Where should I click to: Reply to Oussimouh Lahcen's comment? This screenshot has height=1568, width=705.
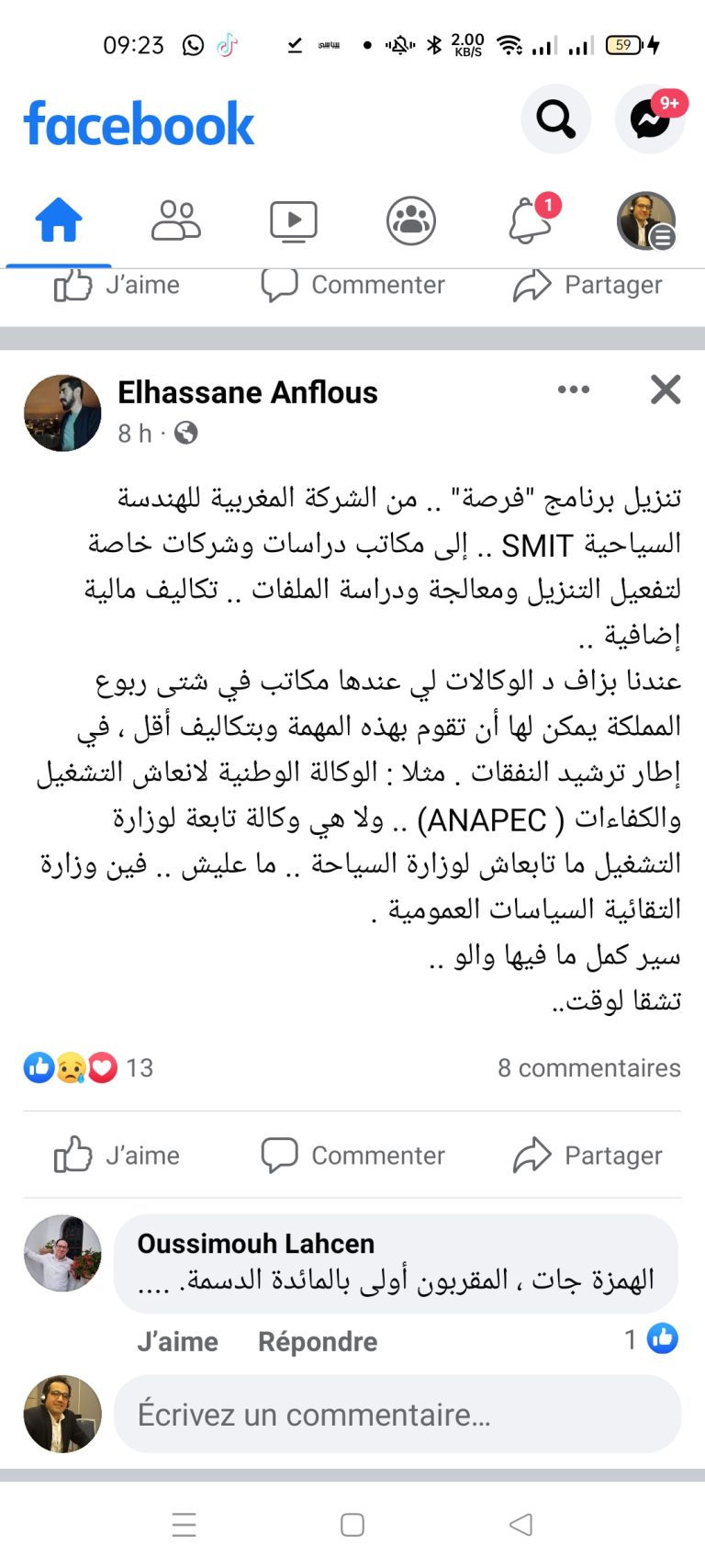point(318,1342)
